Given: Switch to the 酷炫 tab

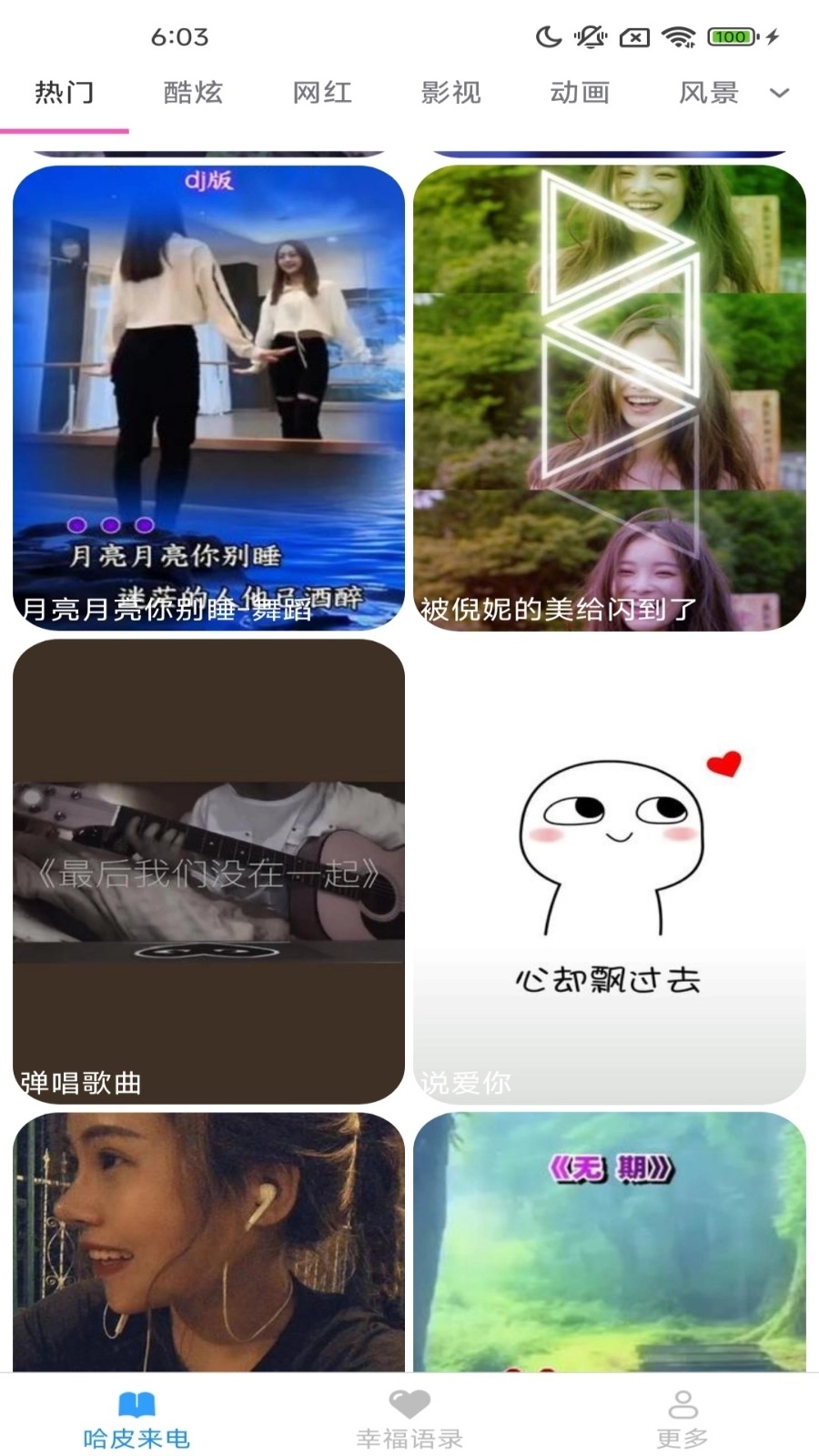Looking at the screenshot, I should coord(193,93).
